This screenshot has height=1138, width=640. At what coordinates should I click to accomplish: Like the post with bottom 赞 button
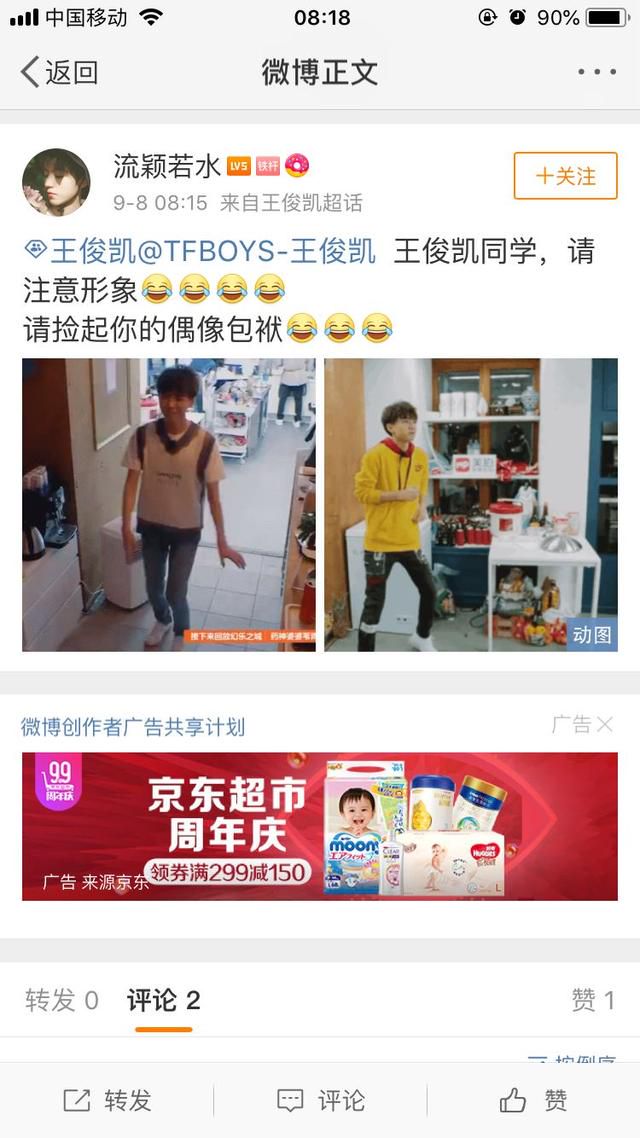click(533, 1101)
